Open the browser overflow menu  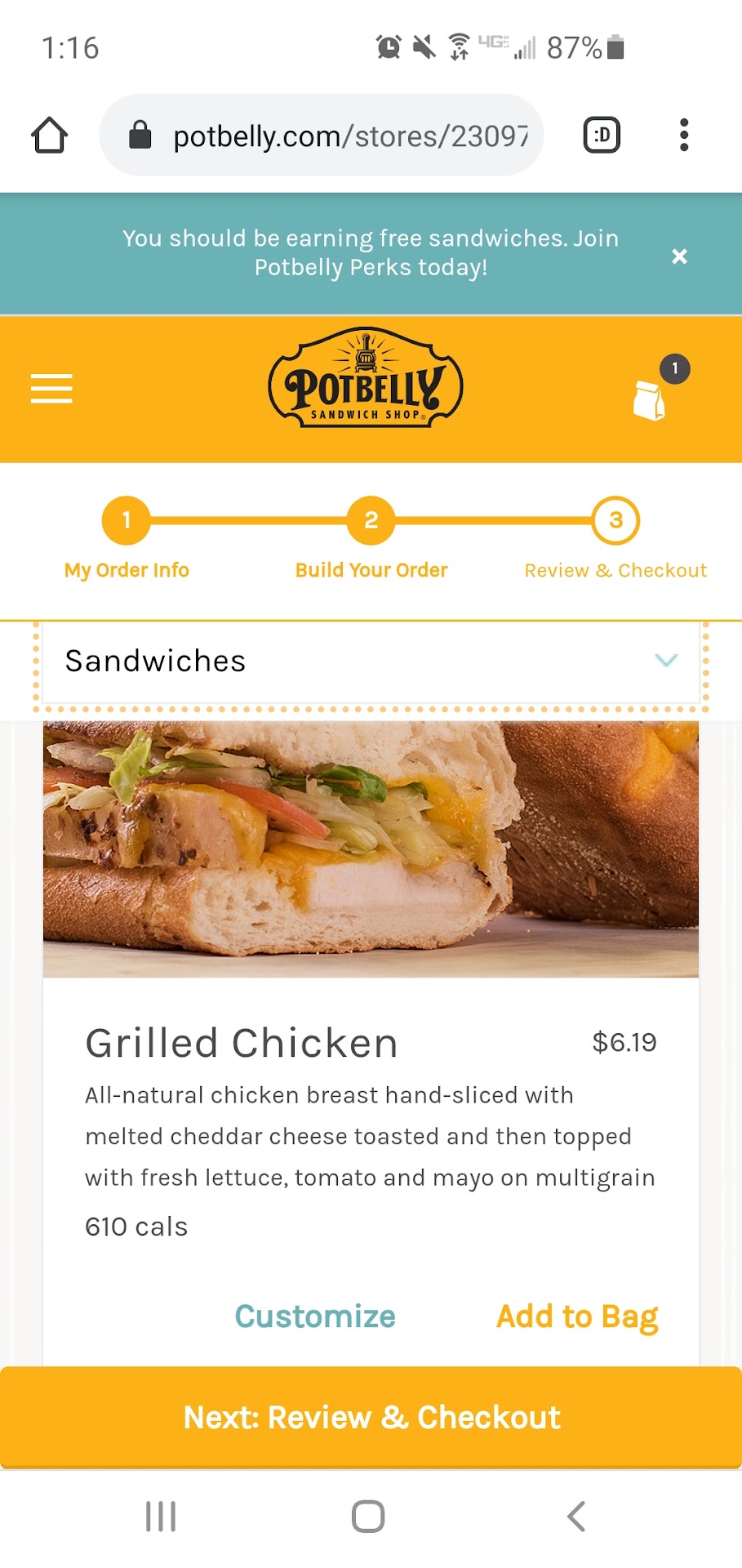point(684,136)
